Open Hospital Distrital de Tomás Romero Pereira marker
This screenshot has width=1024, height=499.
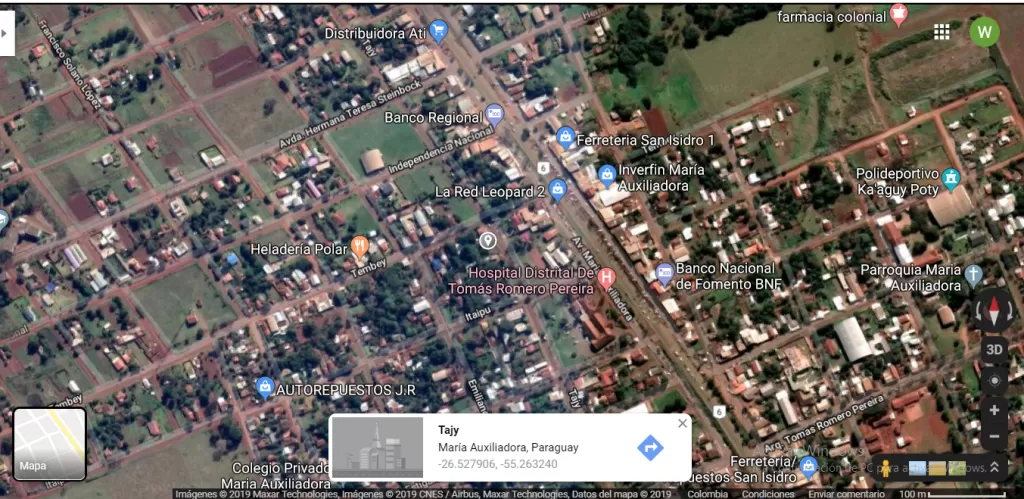pos(606,279)
